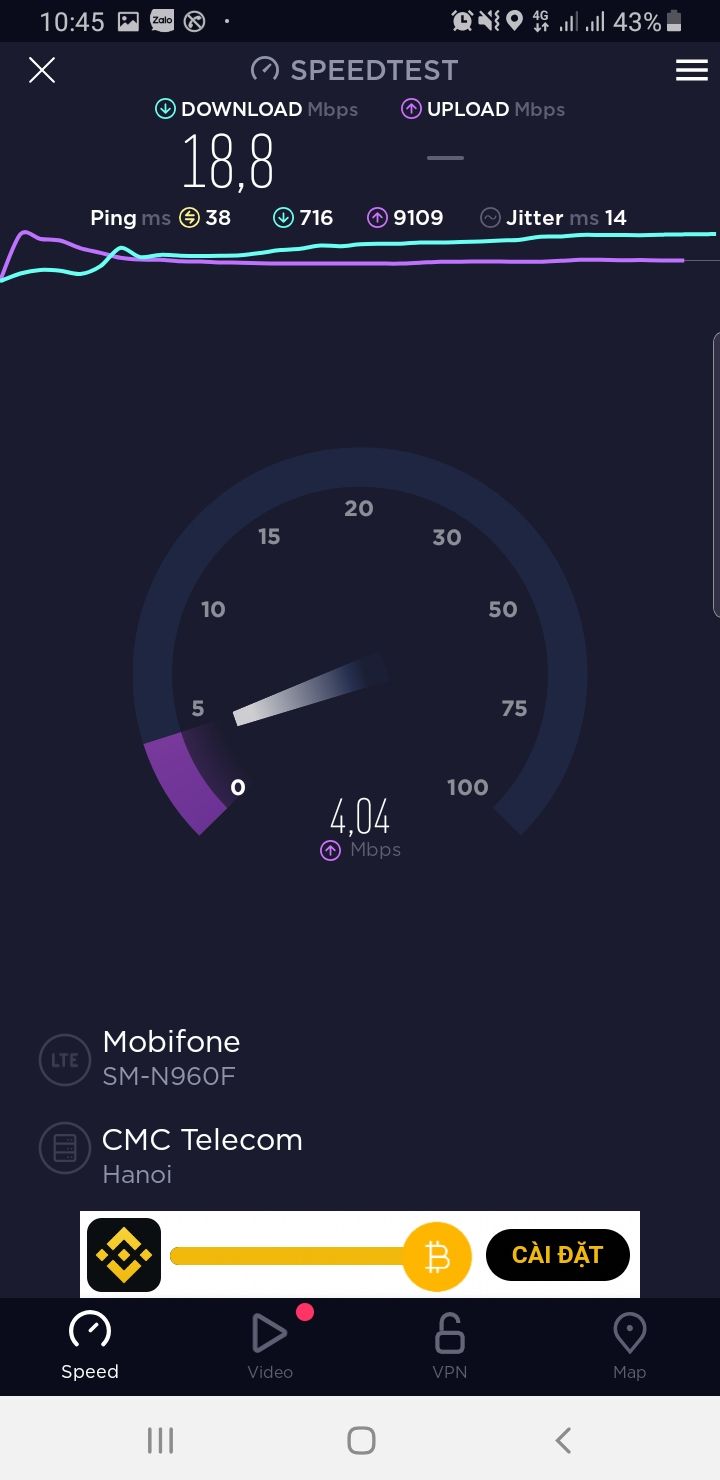Tap the upload arrow icon next to 9109
The image size is (720, 1480).
tap(377, 217)
